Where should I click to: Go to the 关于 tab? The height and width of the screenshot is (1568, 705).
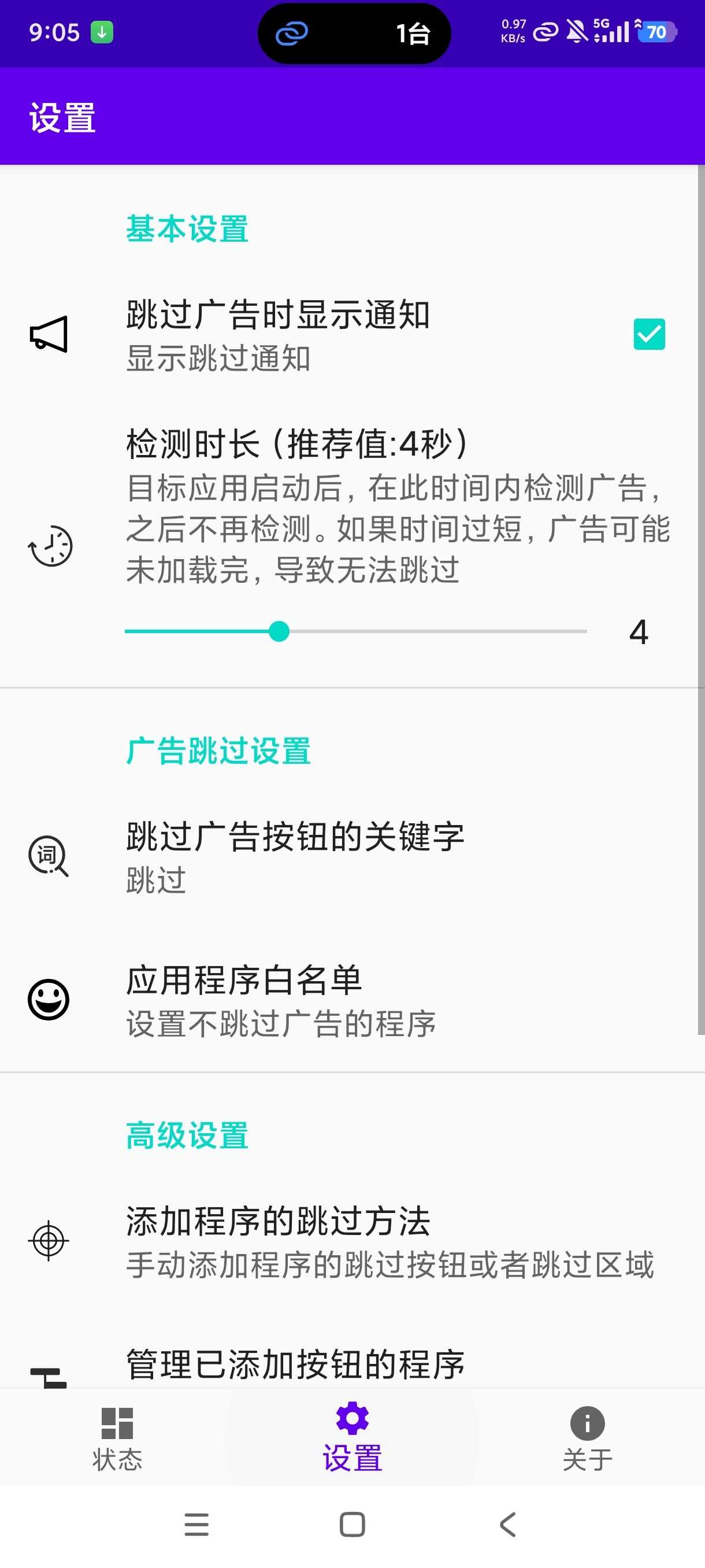[587, 1439]
